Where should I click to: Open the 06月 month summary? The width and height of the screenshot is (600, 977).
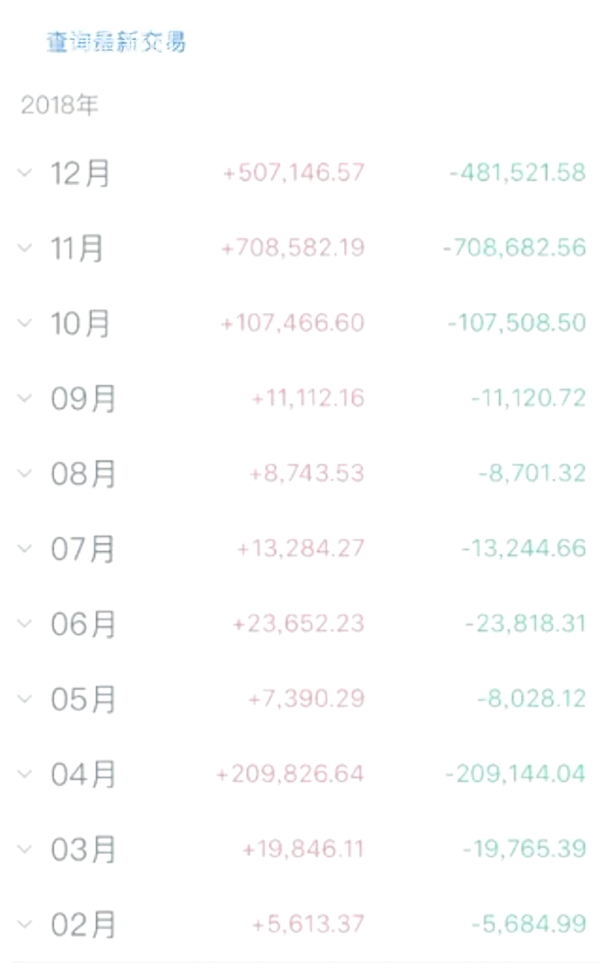tap(300, 624)
